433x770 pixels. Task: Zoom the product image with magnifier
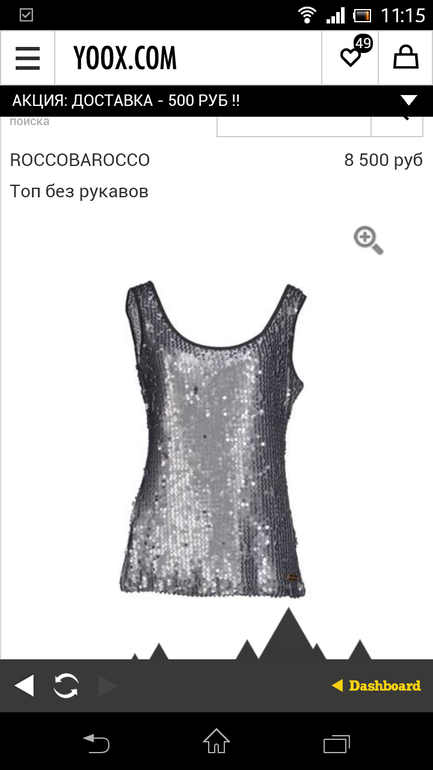click(x=368, y=241)
